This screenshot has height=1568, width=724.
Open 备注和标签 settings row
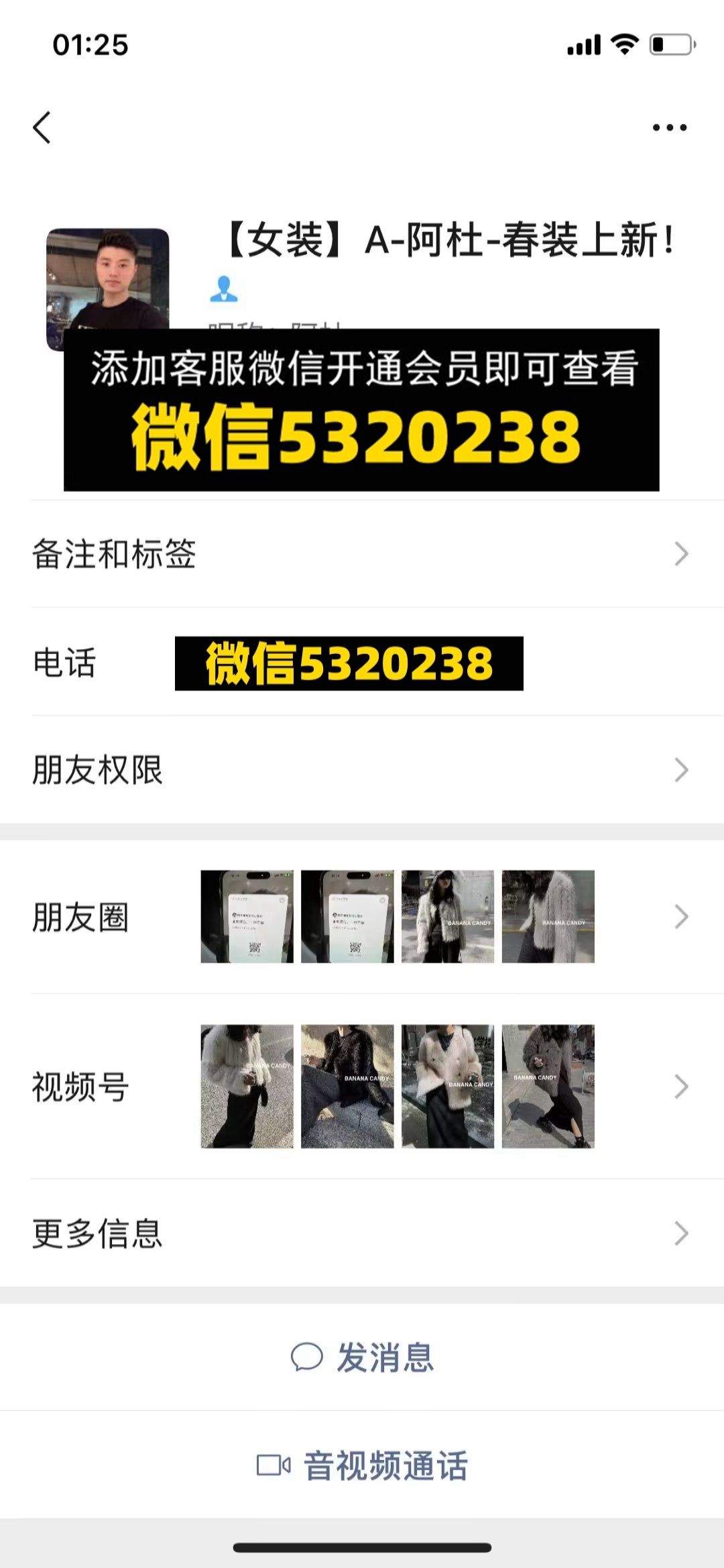click(x=362, y=554)
